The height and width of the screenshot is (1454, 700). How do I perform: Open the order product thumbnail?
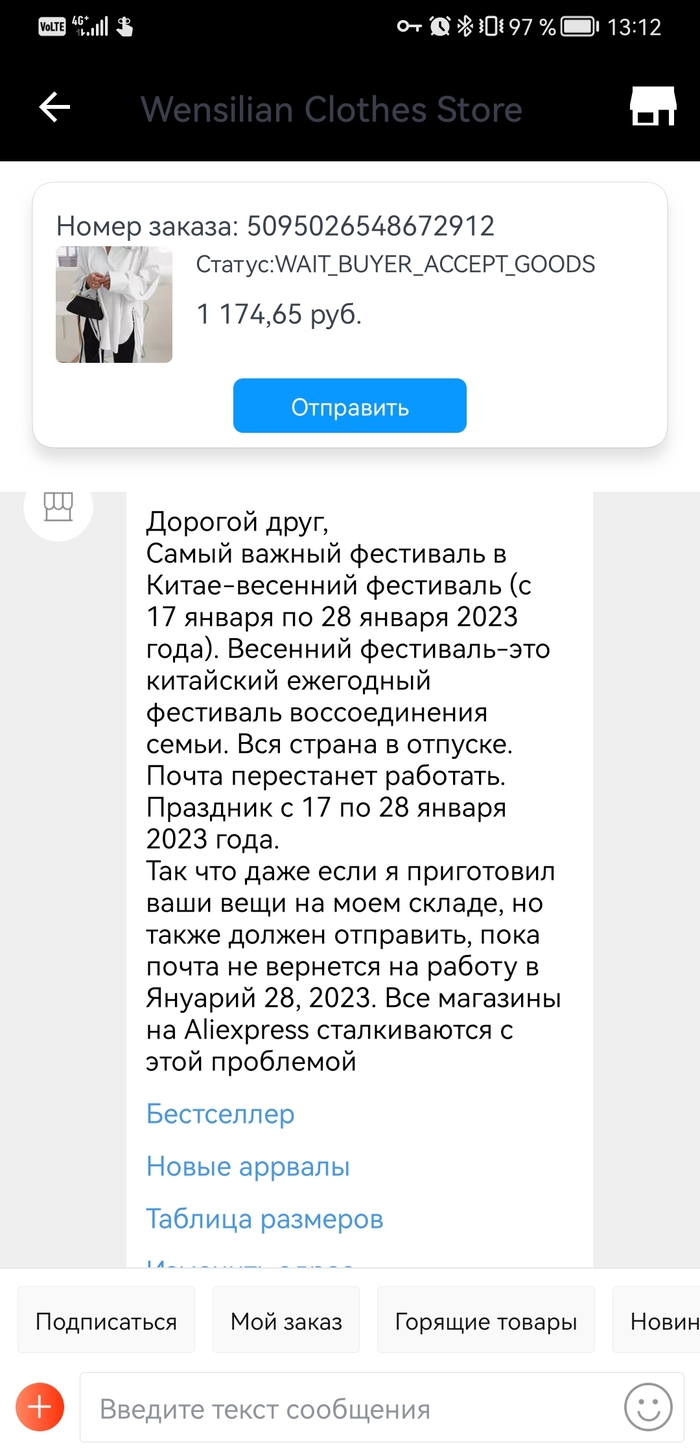114,304
